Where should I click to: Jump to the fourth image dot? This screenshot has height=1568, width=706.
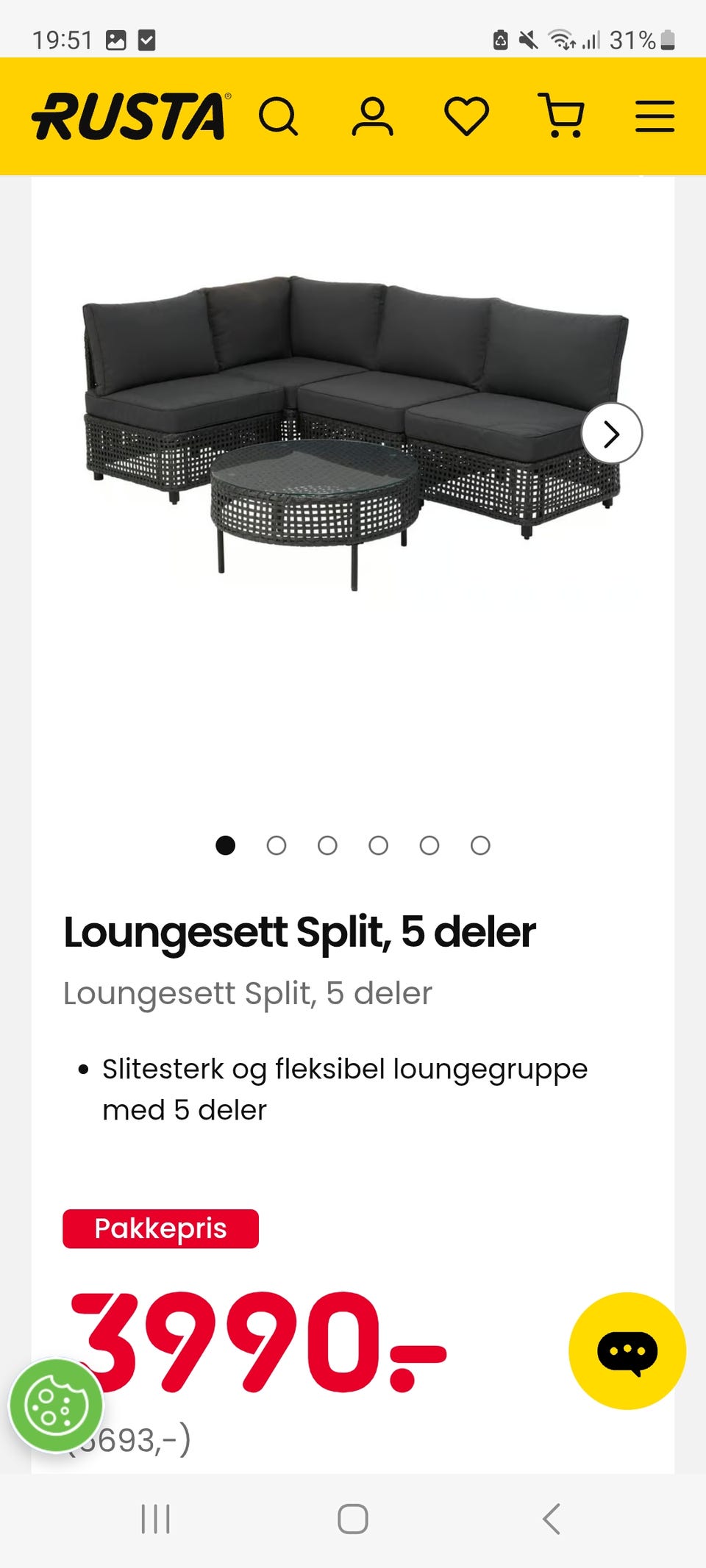point(378,845)
